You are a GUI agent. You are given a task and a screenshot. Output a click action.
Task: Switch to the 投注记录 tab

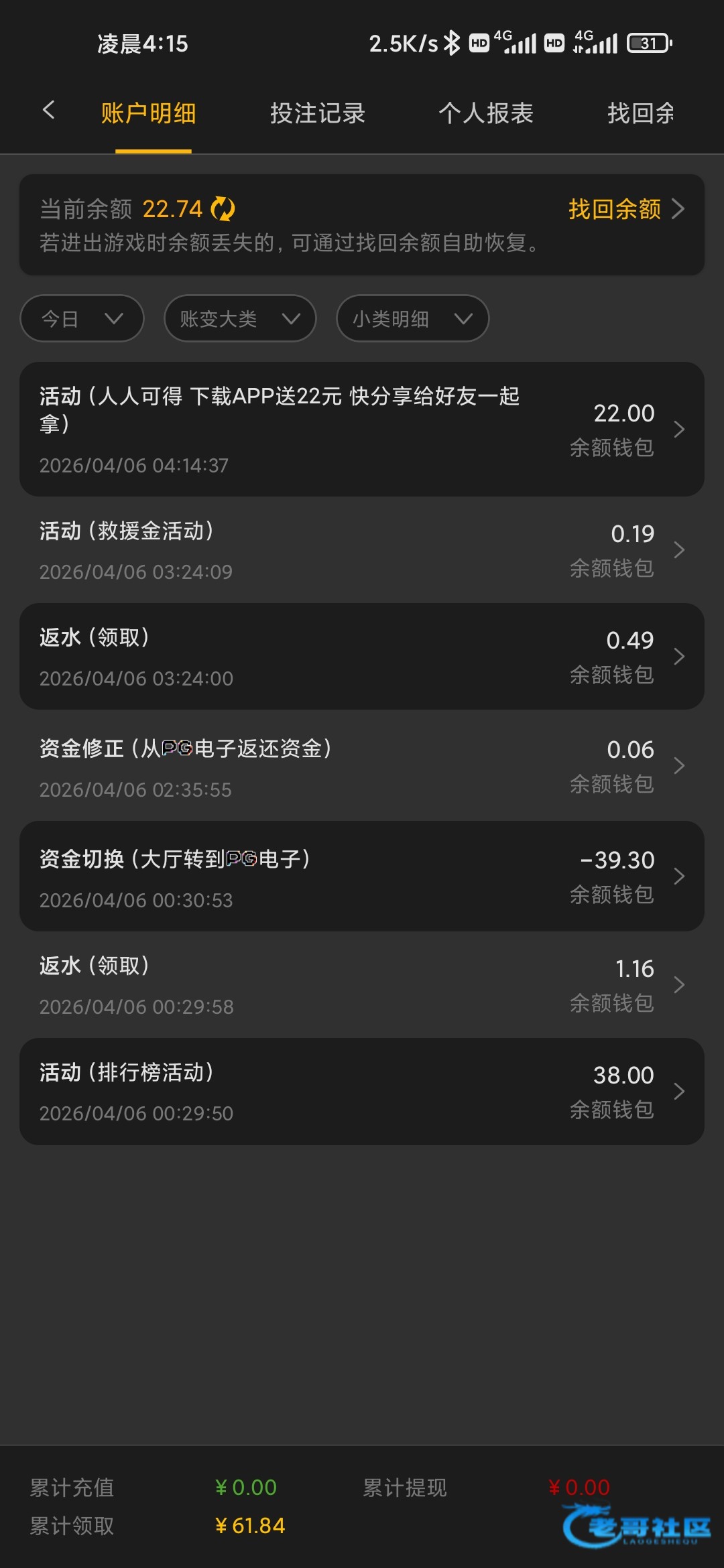(317, 113)
